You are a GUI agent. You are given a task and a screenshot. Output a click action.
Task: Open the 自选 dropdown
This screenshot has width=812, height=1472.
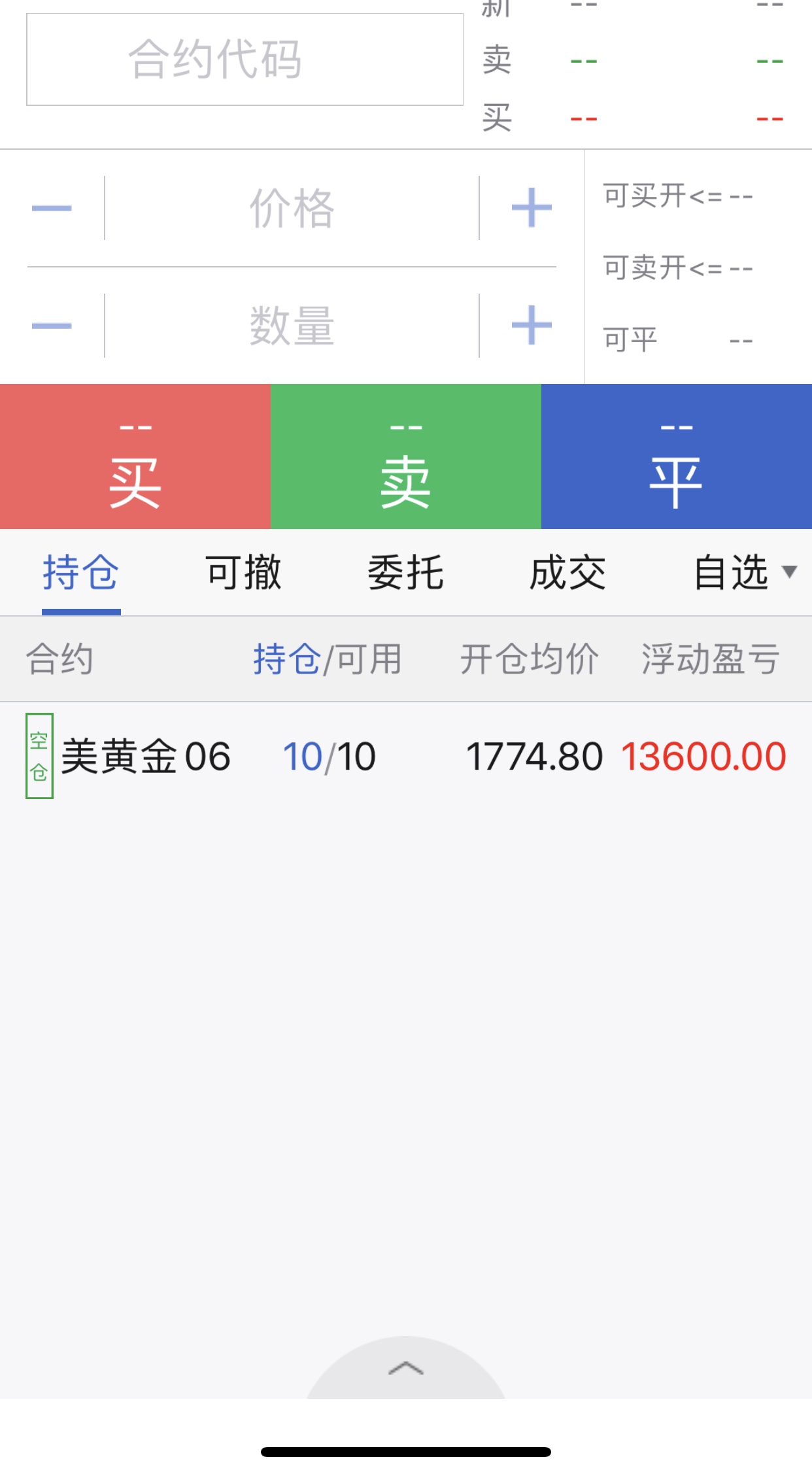pyautogui.click(x=743, y=573)
